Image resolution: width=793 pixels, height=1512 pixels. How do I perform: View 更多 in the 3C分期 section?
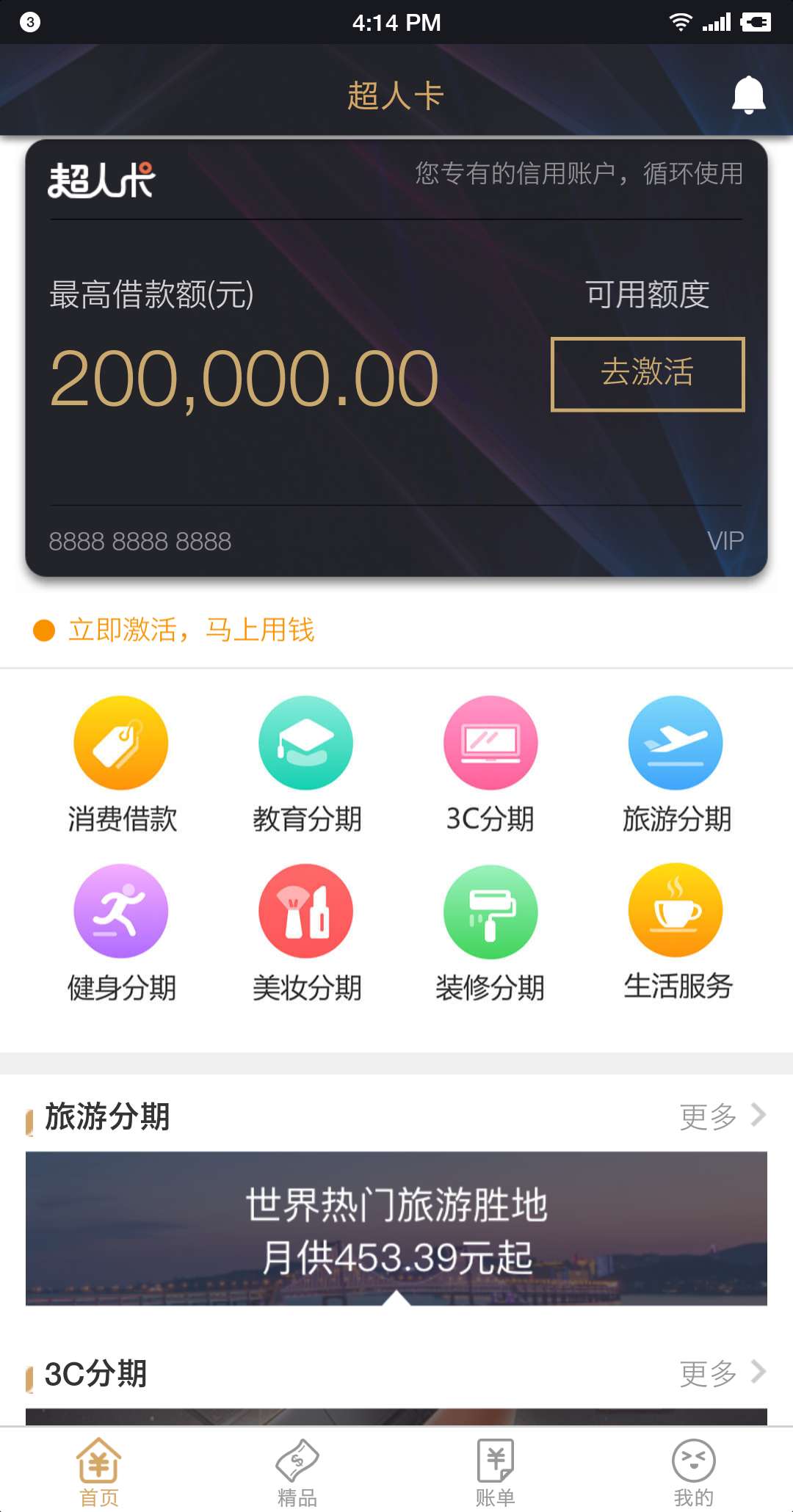(x=722, y=1373)
